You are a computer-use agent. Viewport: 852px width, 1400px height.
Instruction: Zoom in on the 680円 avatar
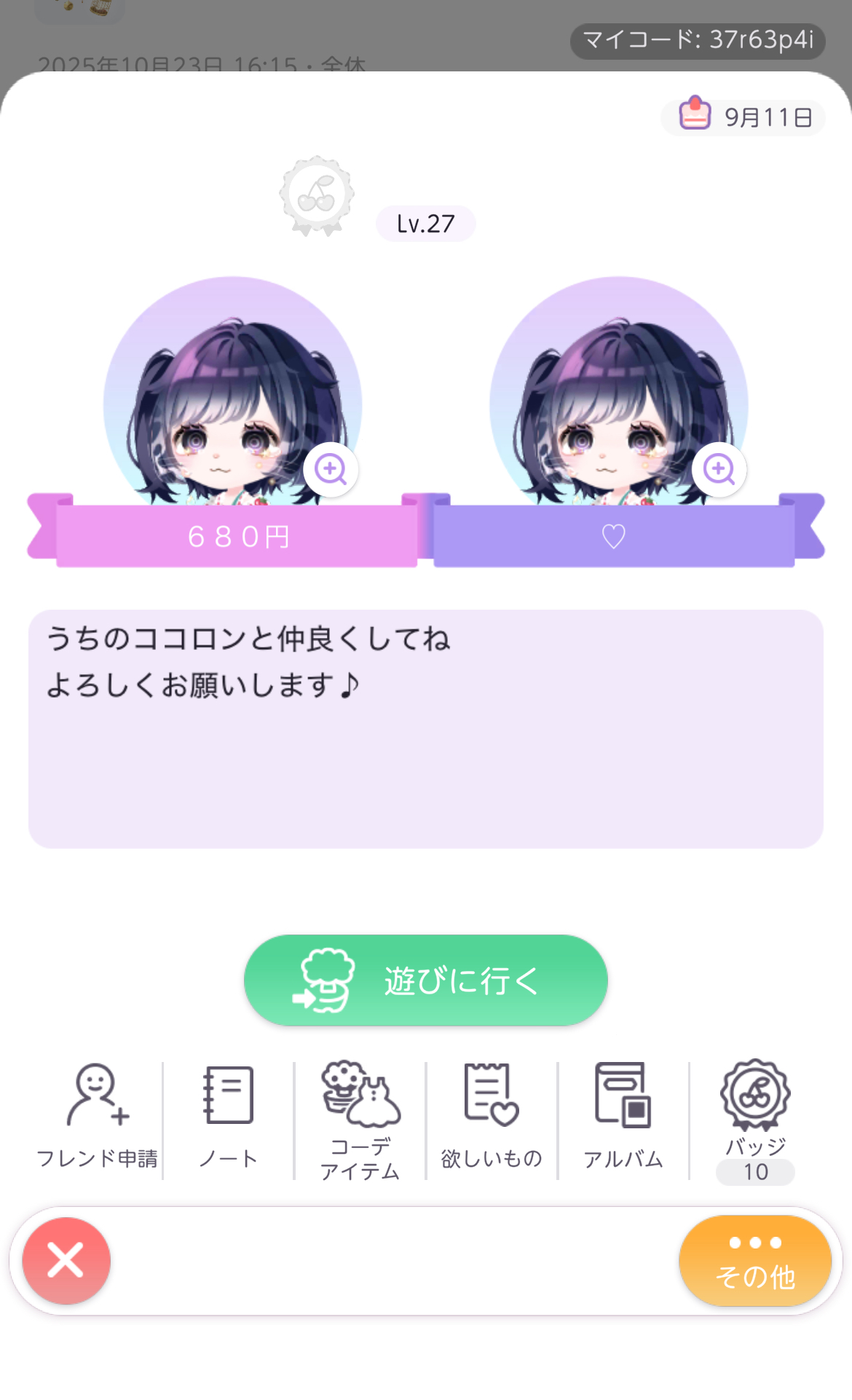331,469
